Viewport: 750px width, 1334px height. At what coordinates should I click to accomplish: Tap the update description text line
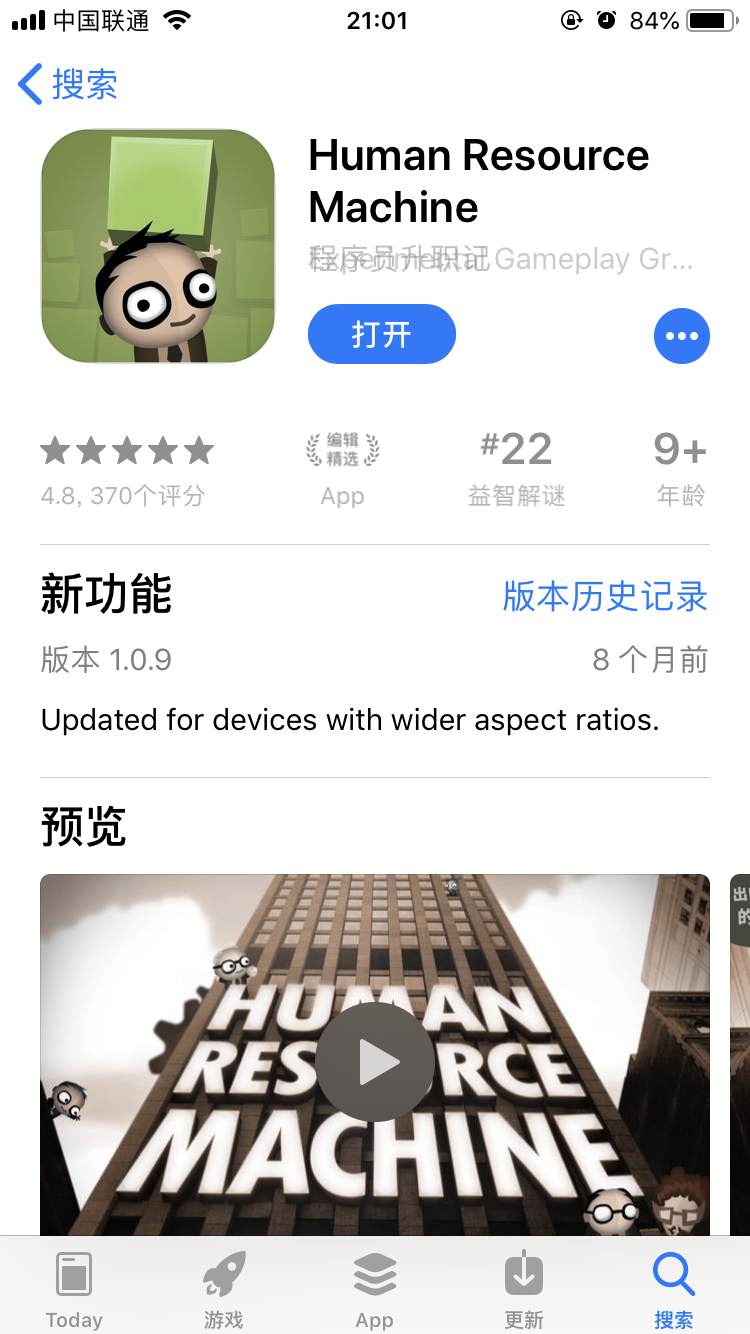point(353,720)
